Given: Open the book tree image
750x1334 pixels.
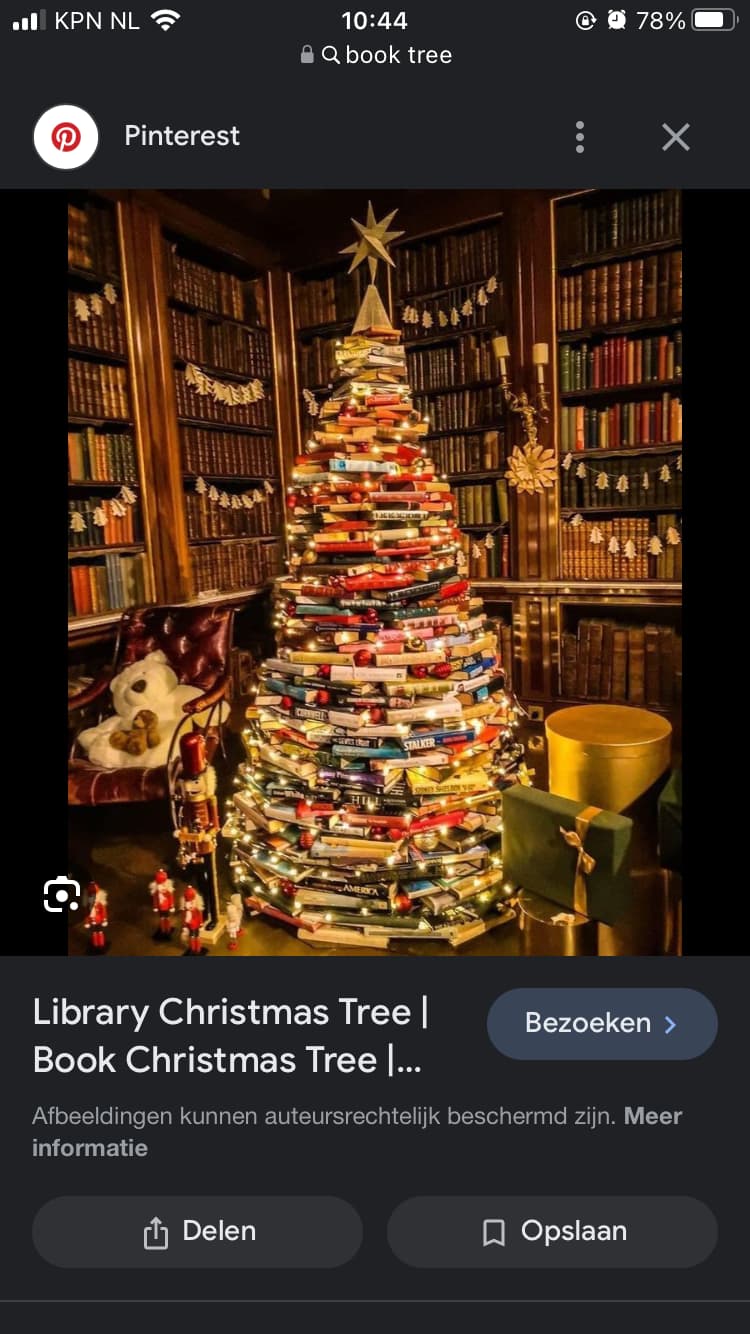Looking at the screenshot, I should tap(375, 572).
